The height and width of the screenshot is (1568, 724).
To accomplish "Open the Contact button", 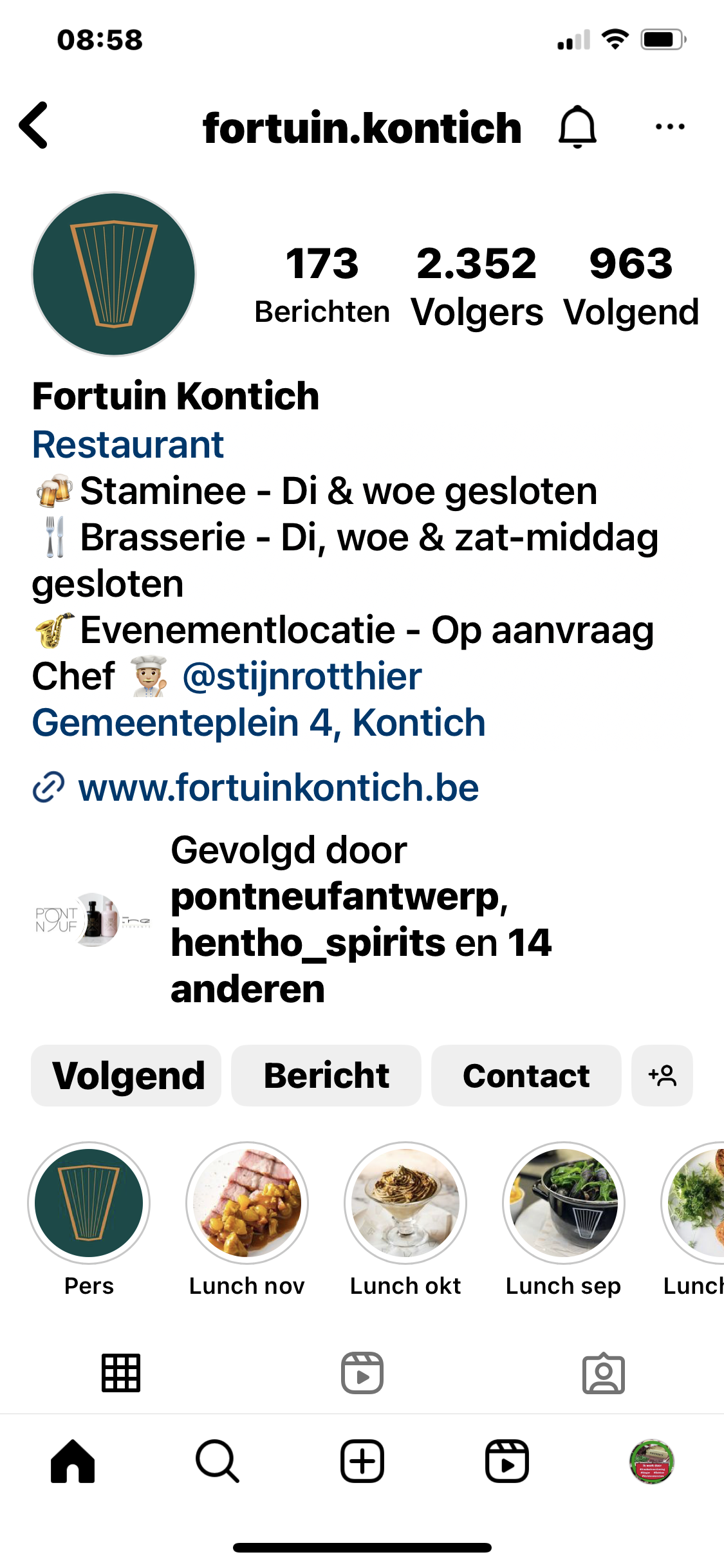I will coord(526,1076).
